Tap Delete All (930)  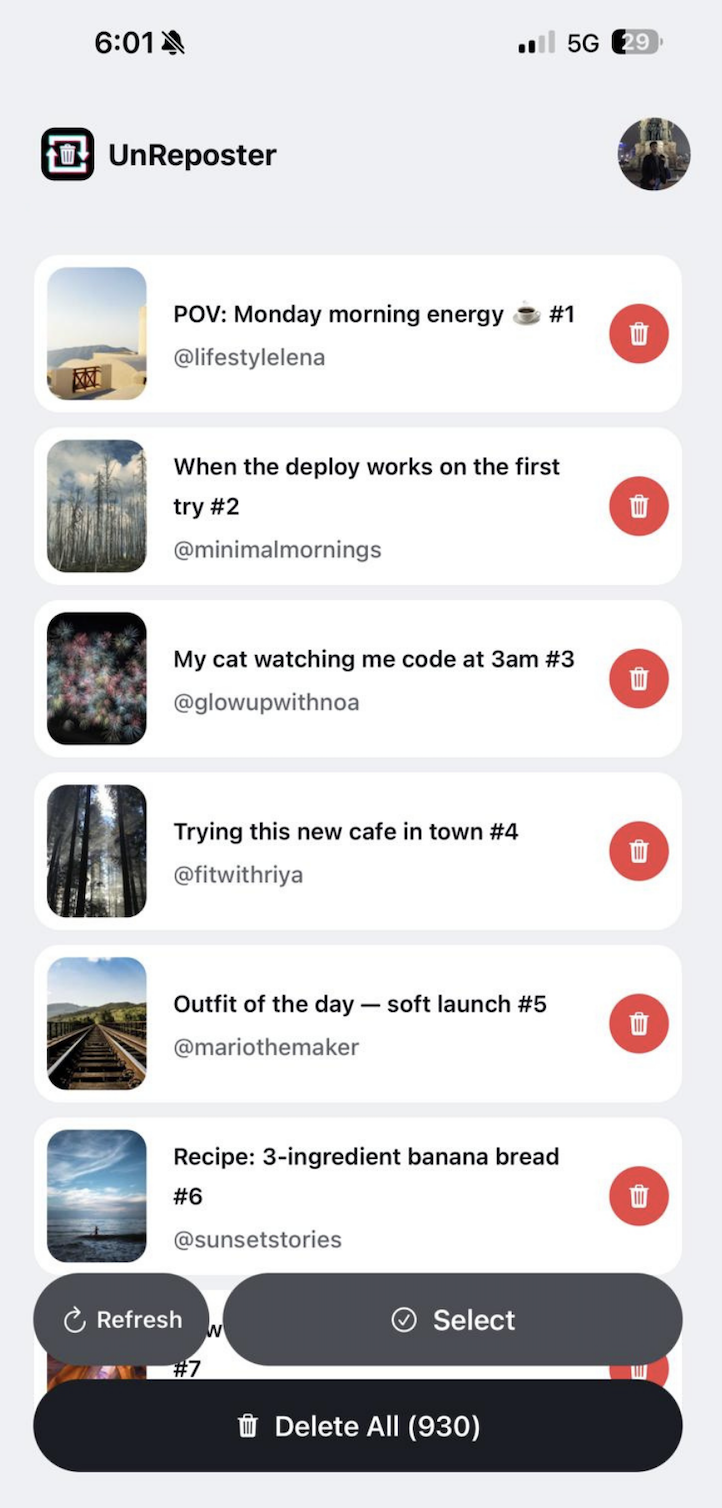click(x=358, y=1426)
